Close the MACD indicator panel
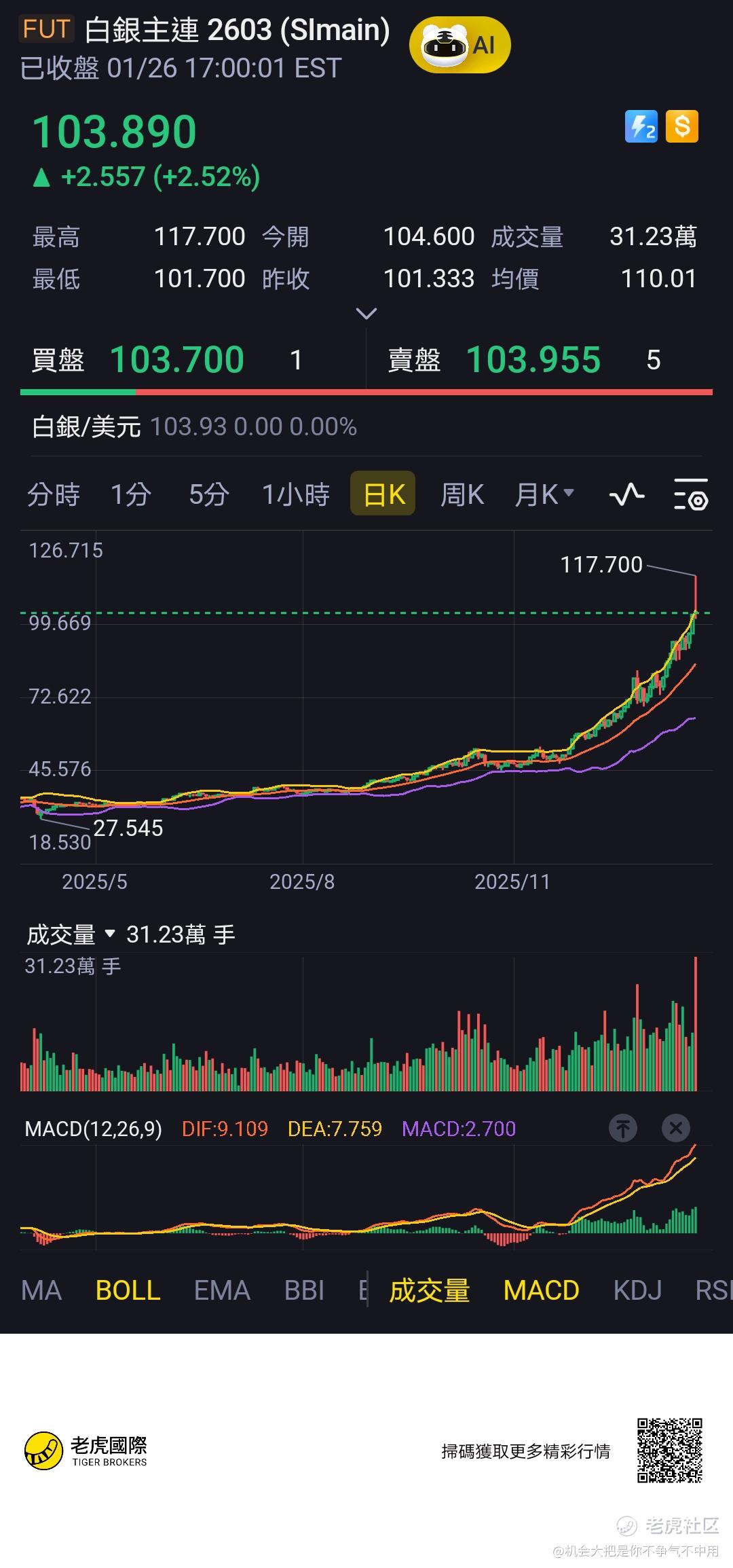Viewport: 733px width, 1568px height. 676,1129
